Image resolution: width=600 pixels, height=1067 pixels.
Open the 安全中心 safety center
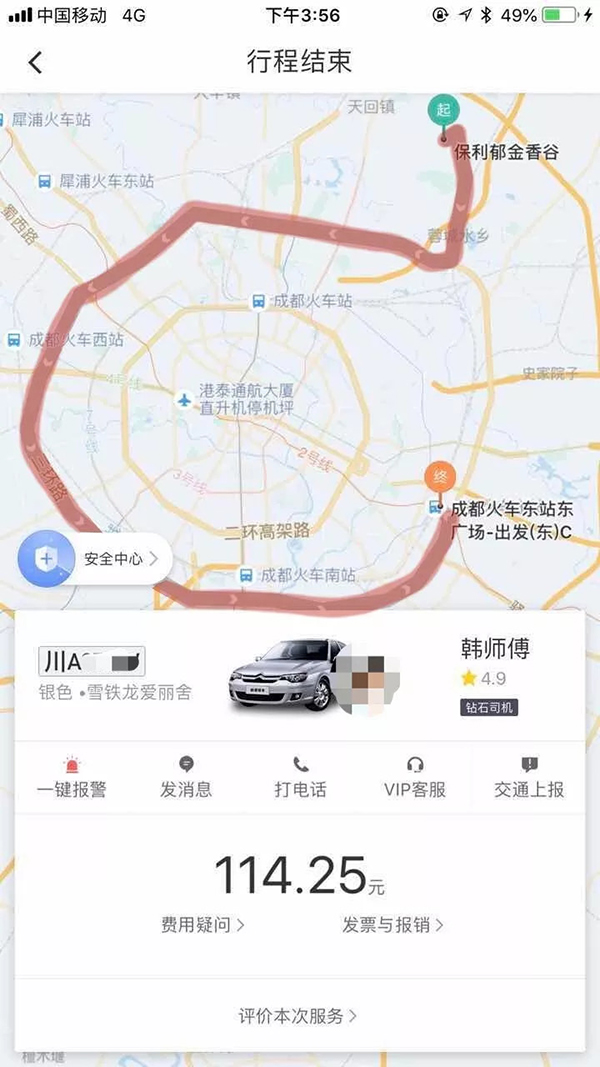[x=94, y=559]
